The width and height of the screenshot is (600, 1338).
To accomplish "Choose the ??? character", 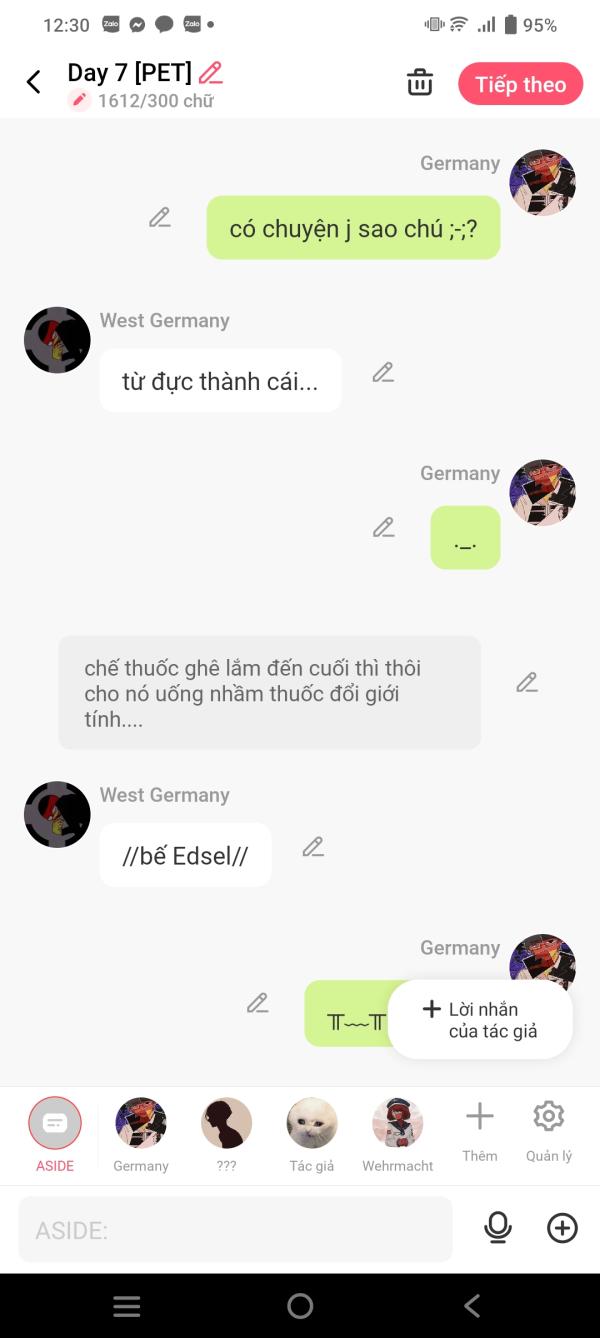I will pyautogui.click(x=226, y=1135).
